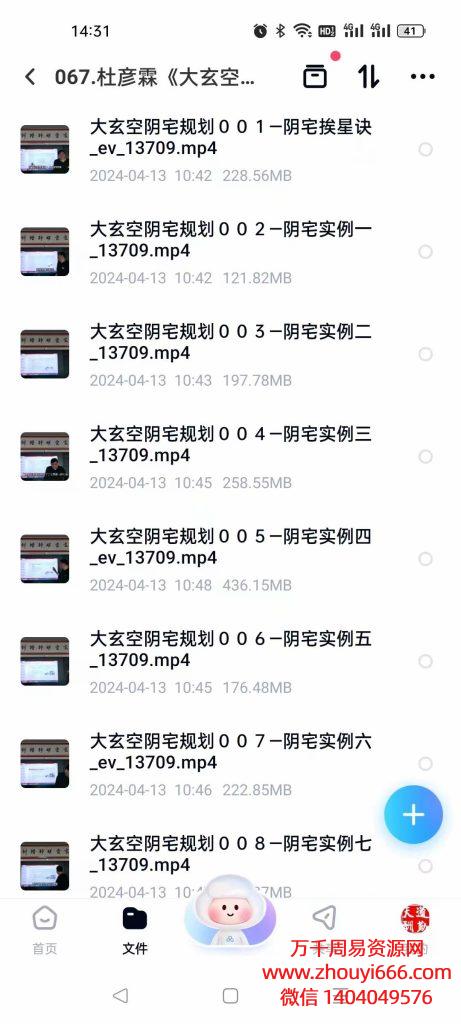461x1024 pixels.
Task: Open video 003-阴宅实例二
Action: pos(230,354)
